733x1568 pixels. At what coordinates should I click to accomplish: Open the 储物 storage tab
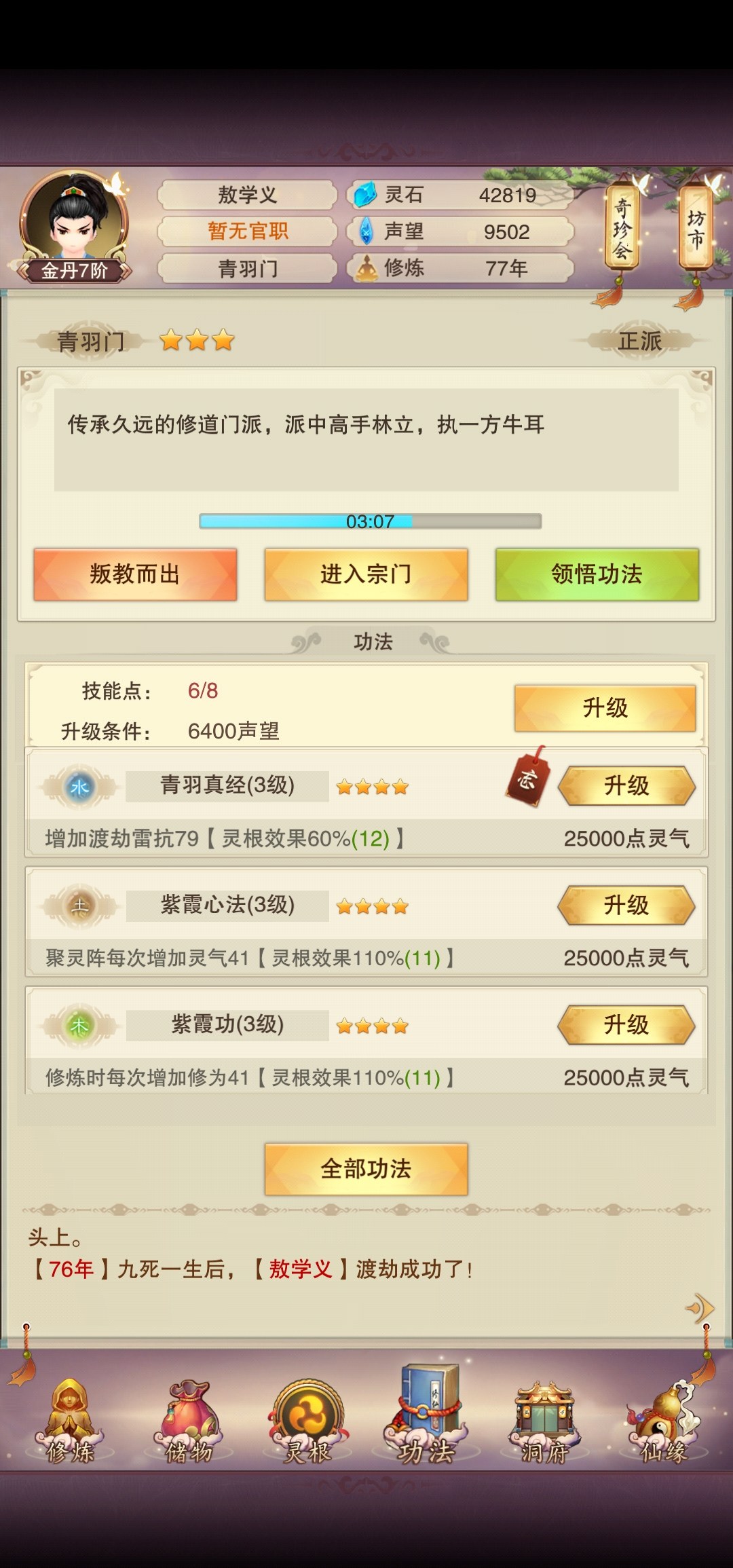point(189,1421)
